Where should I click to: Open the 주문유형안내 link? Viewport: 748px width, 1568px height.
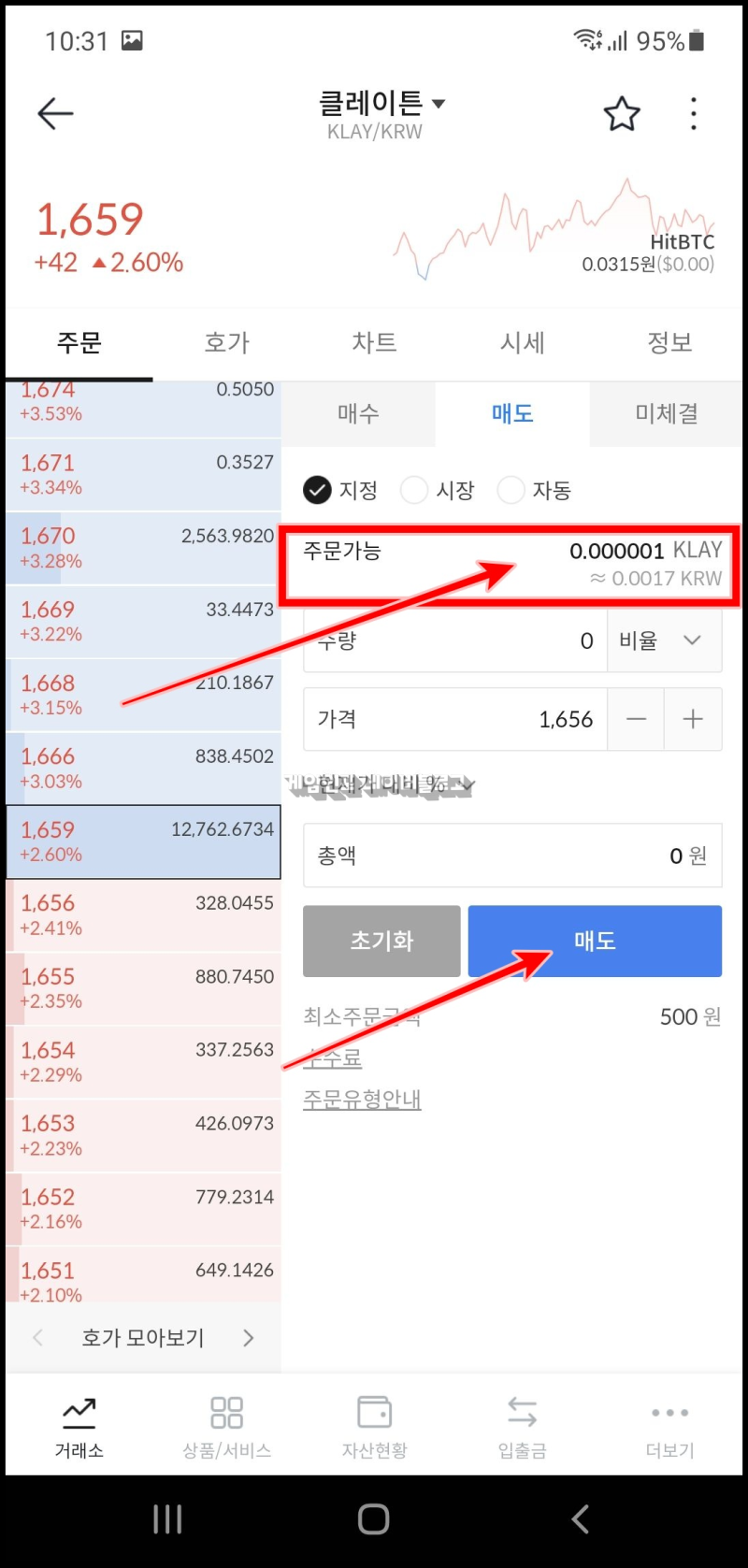click(362, 1100)
